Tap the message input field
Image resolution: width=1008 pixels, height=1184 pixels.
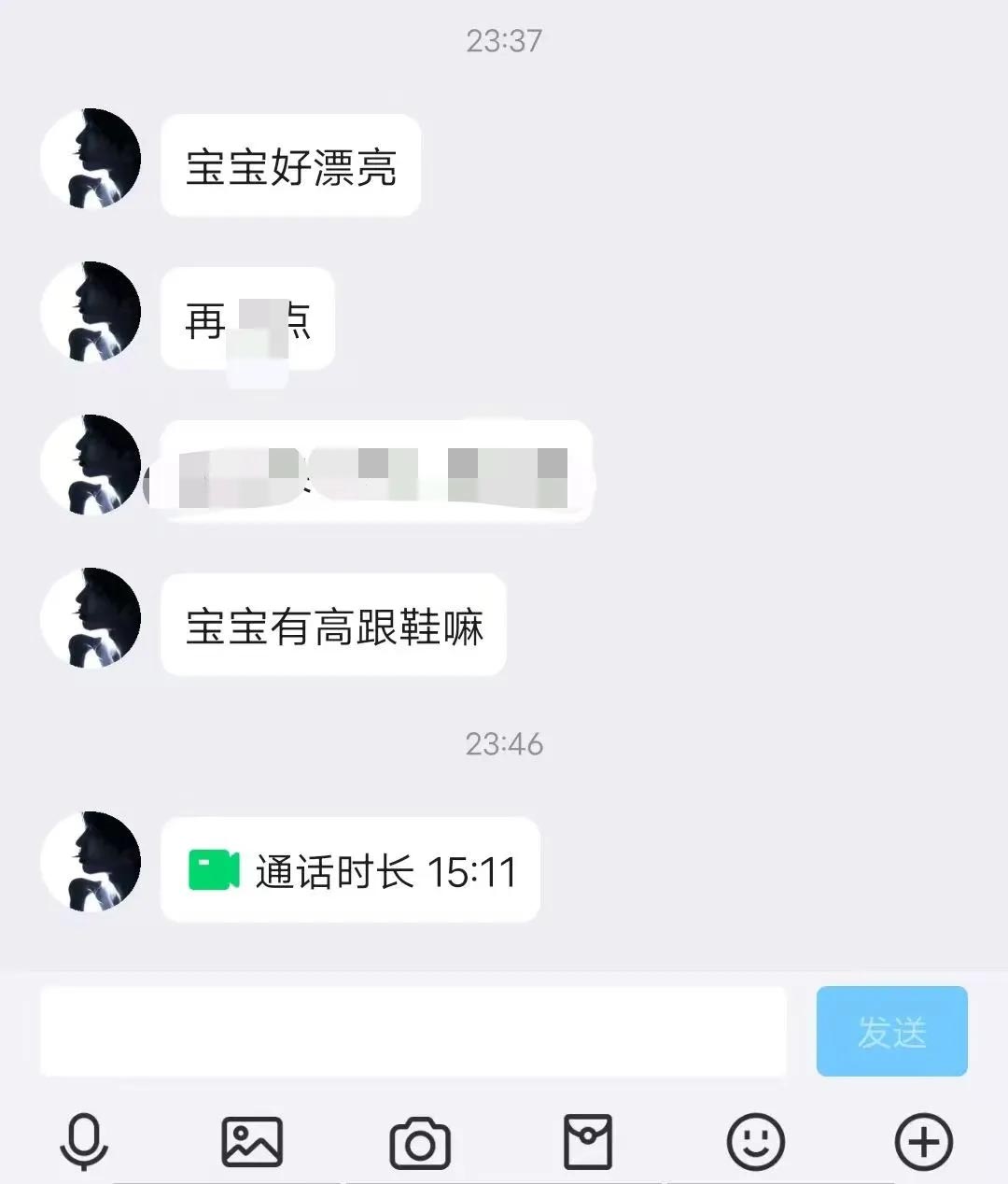pyautogui.click(x=413, y=1031)
